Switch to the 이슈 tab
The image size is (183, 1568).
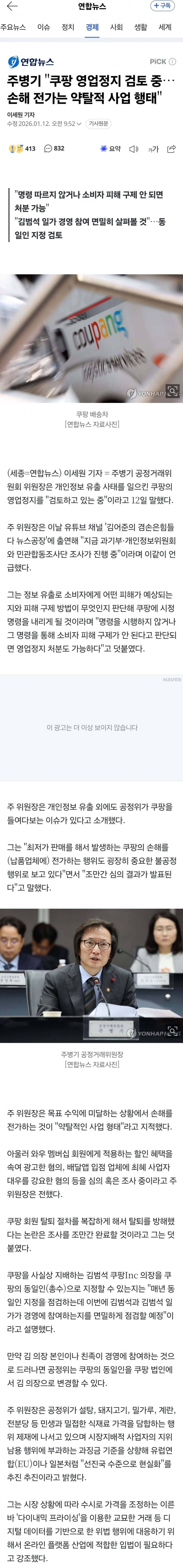pos(44,27)
